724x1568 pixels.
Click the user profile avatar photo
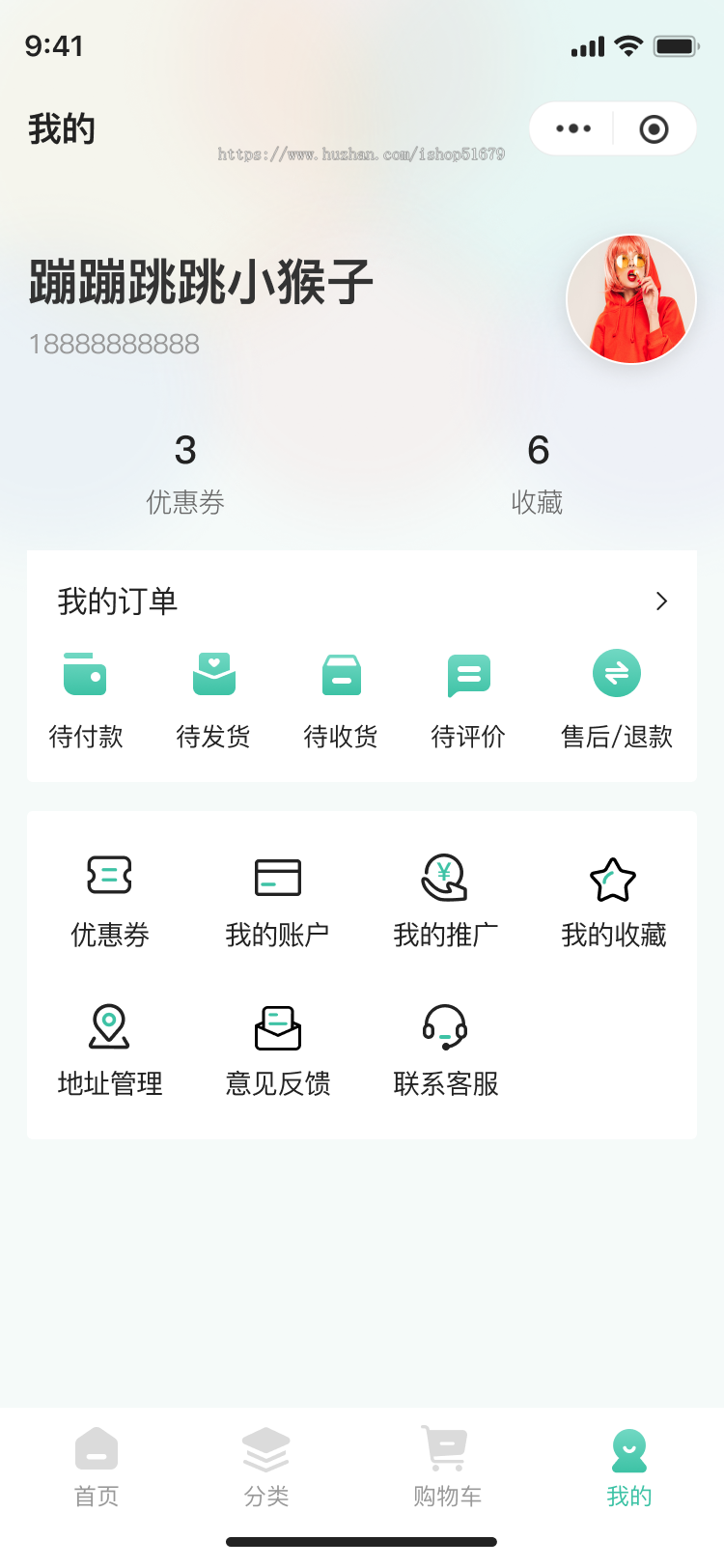coord(630,298)
